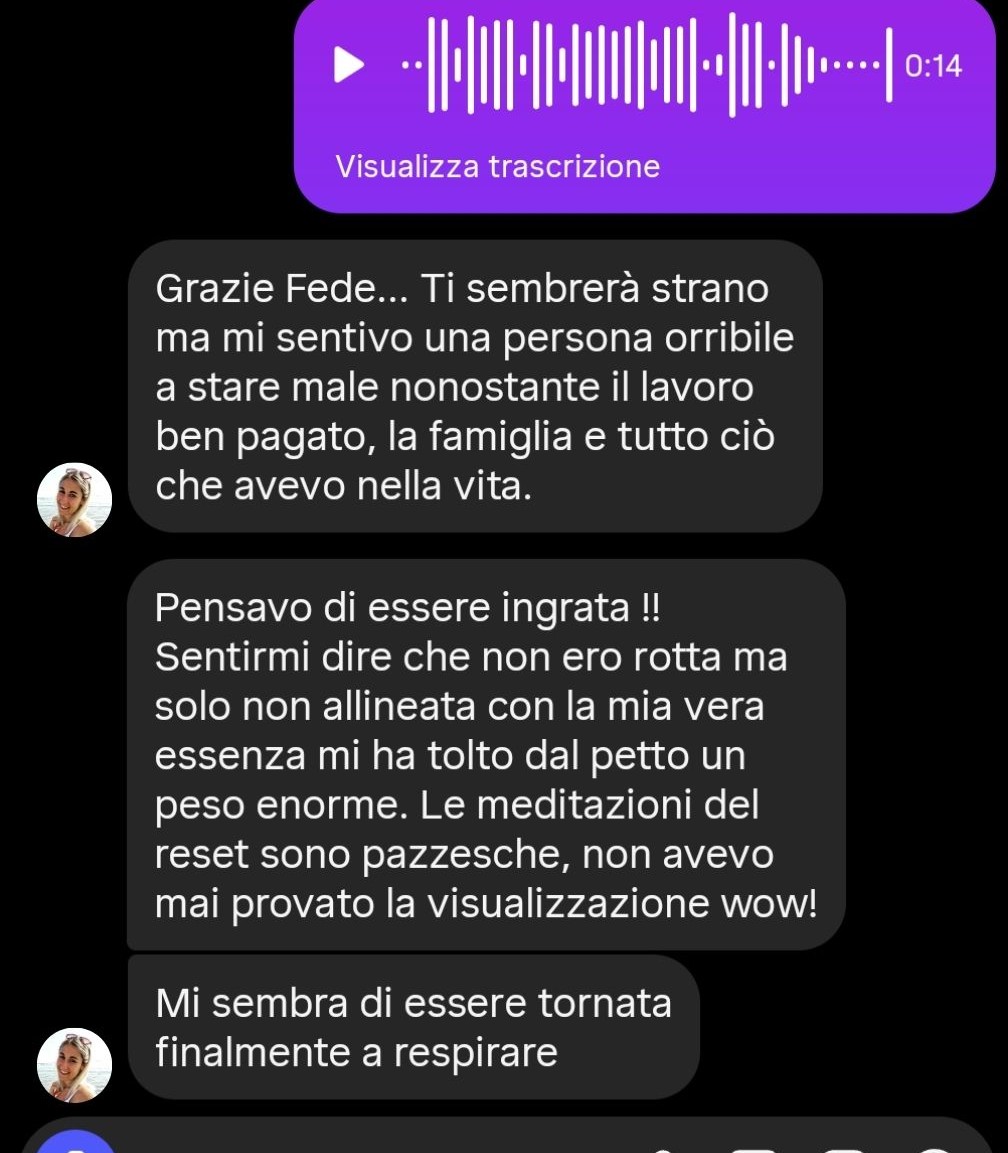Image resolution: width=1008 pixels, height=1153 pixels.
Task: Play the 0:14 voice message
Action: coord(348,66)
